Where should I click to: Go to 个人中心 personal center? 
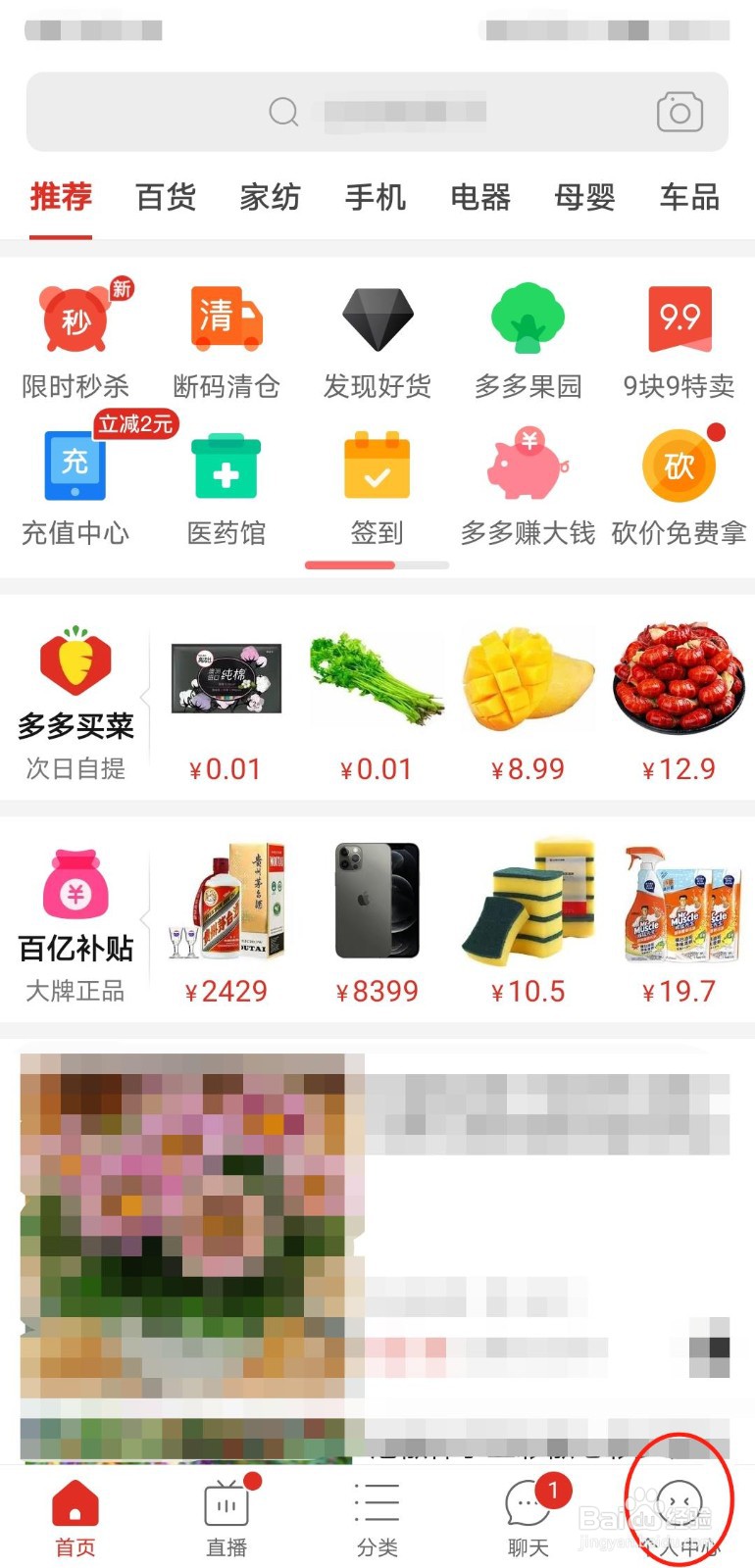coord(679,1514)
